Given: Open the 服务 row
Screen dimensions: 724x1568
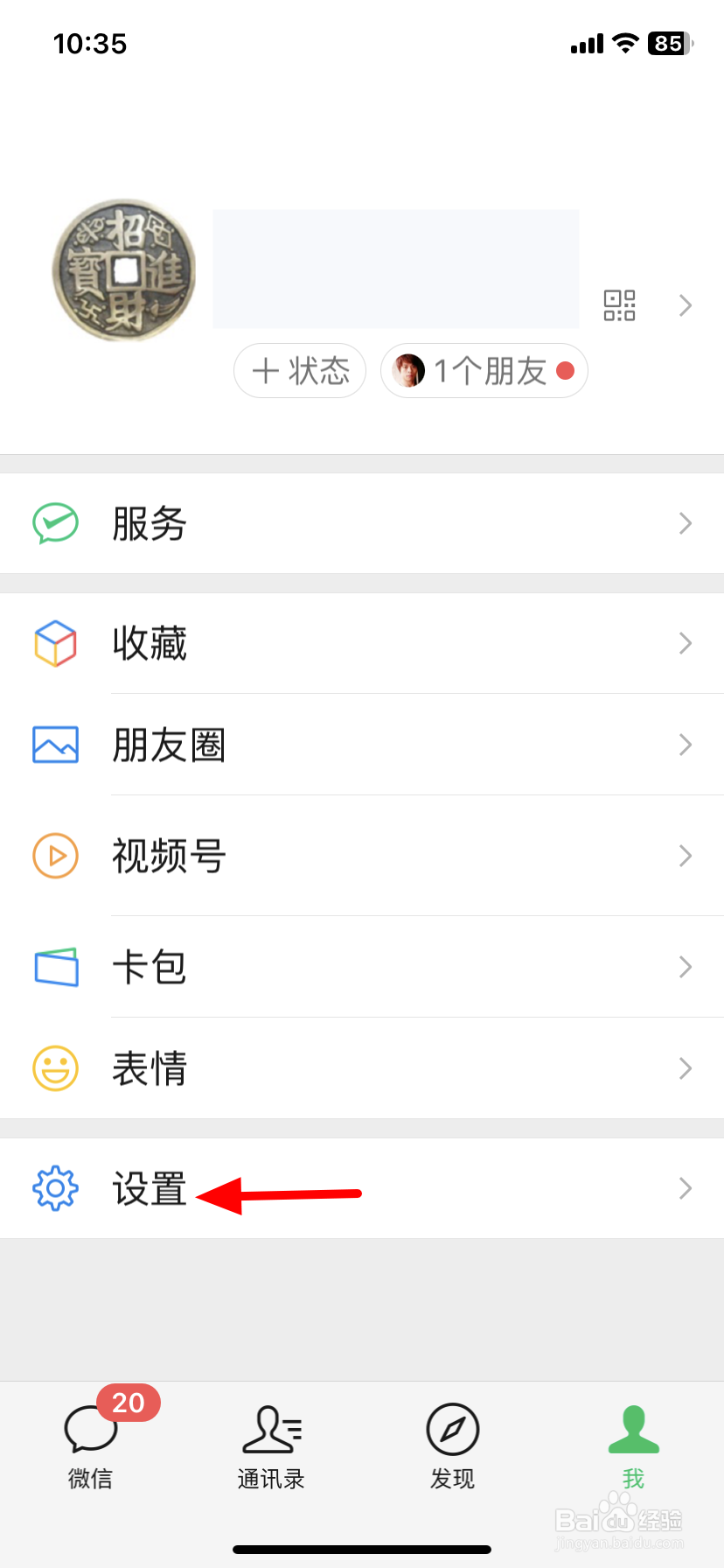Looking at the screenshot, I should [x=362, y=523].
